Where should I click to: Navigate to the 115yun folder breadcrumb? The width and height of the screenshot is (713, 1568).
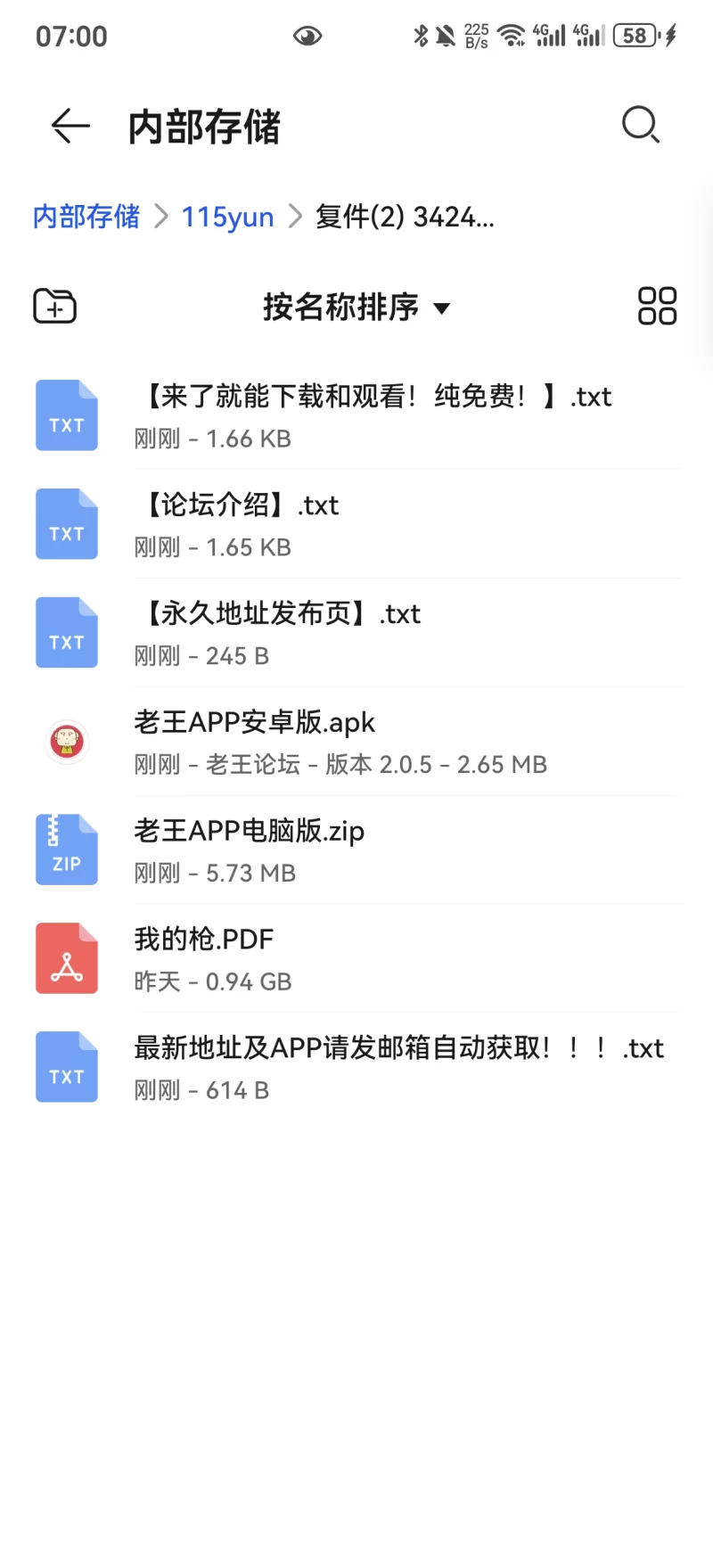[x=227, y=217]
